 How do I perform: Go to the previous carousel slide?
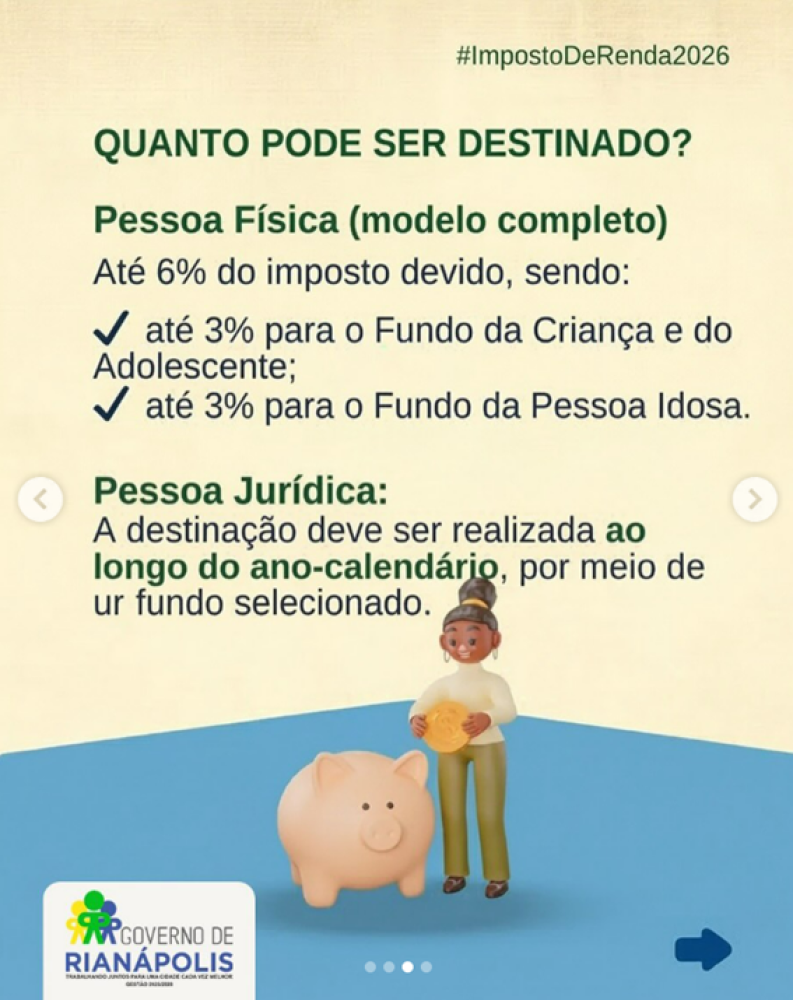click(40, 499)
